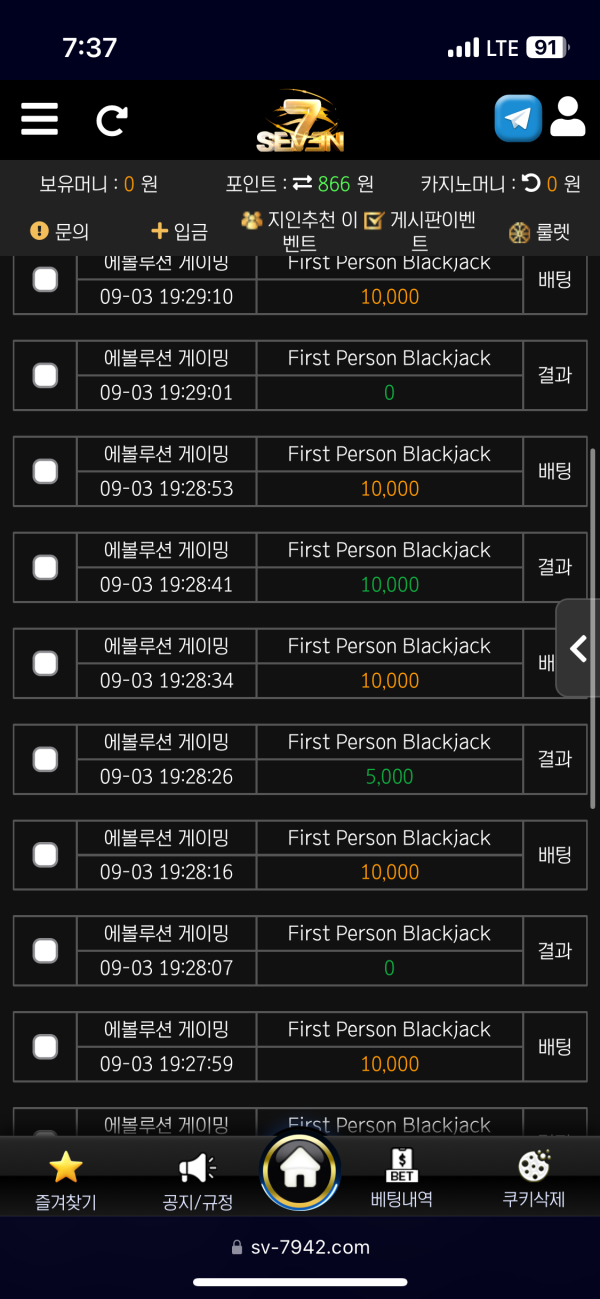Open 즐겨찾기 favorites
This screenshot has height=1299, width=600.
tap(66, 1180)
